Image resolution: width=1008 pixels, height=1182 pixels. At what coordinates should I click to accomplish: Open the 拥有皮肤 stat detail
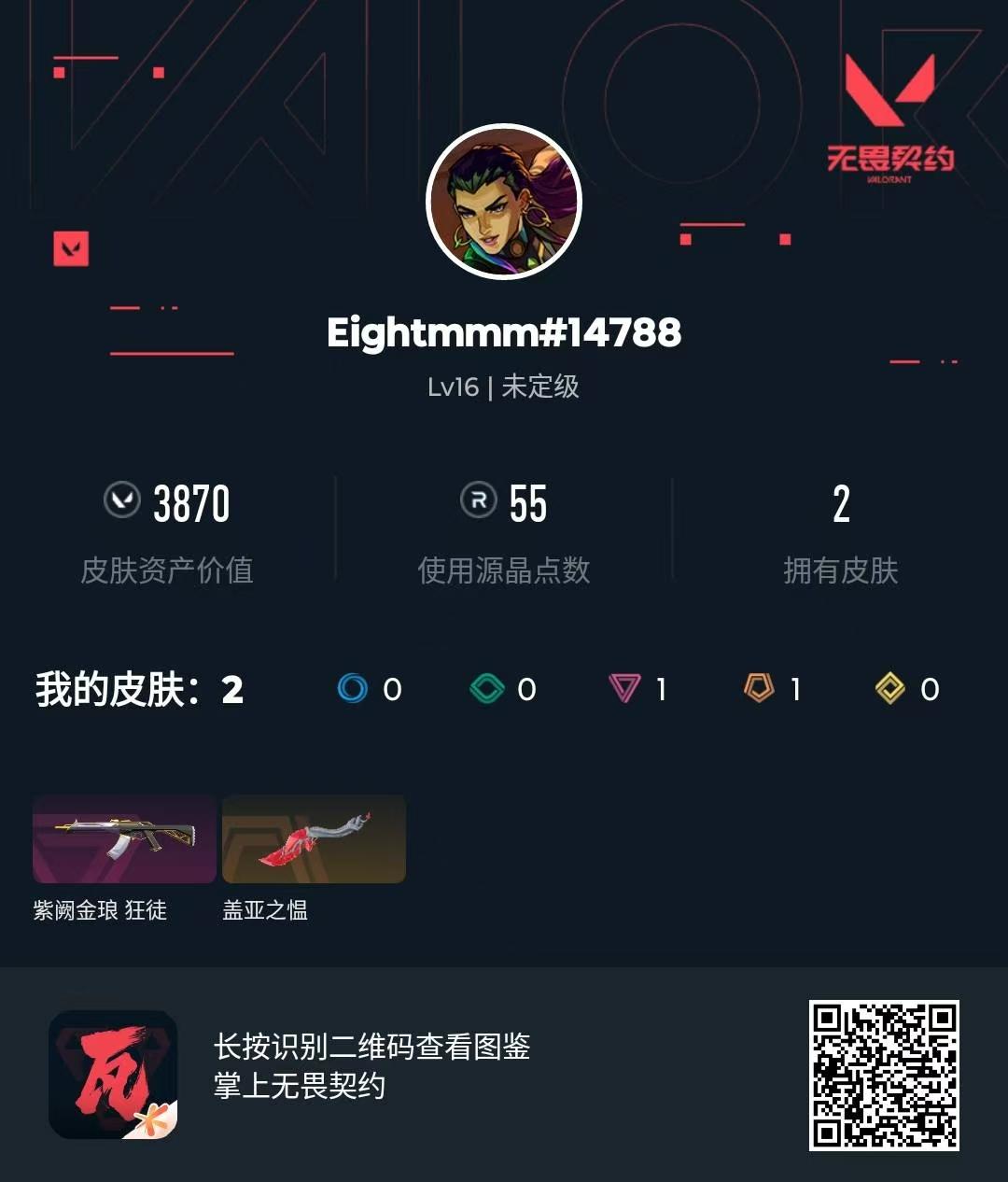pyautogui.click(x=840, y=532)
